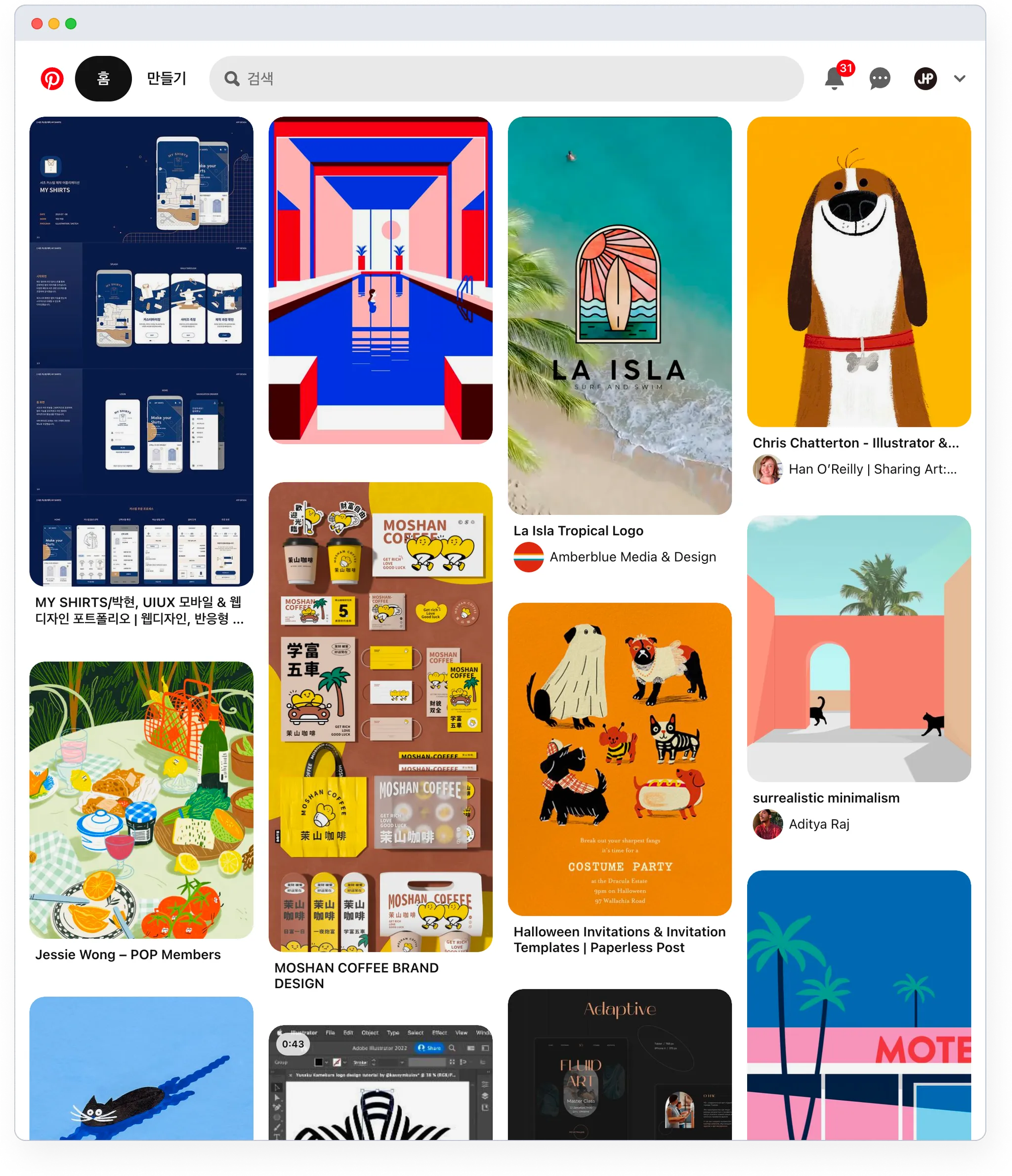Open the Jessie Wong POP Members pin
Screen dimensions: 1012x1176
click(141, 799)
